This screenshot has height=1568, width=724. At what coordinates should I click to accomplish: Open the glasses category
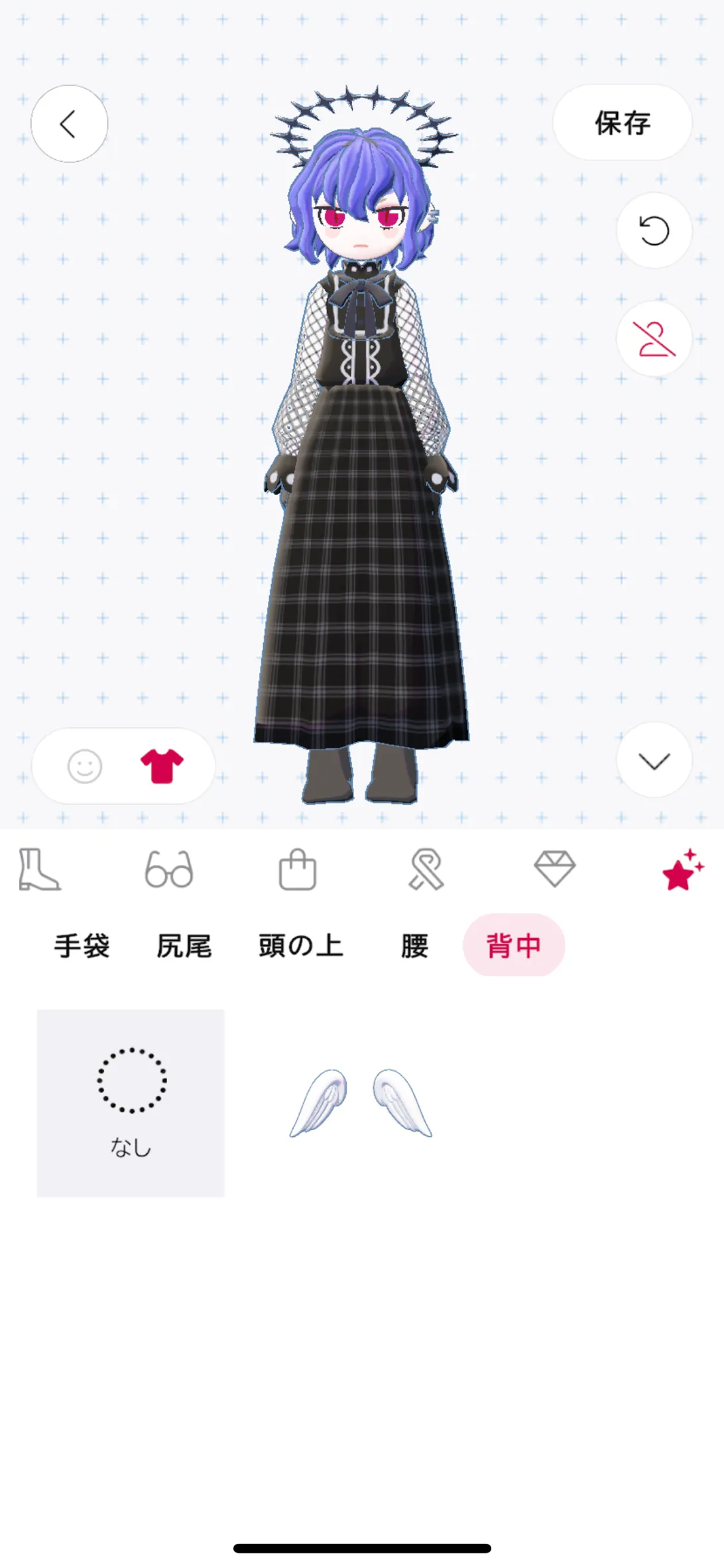click(169, 870)
